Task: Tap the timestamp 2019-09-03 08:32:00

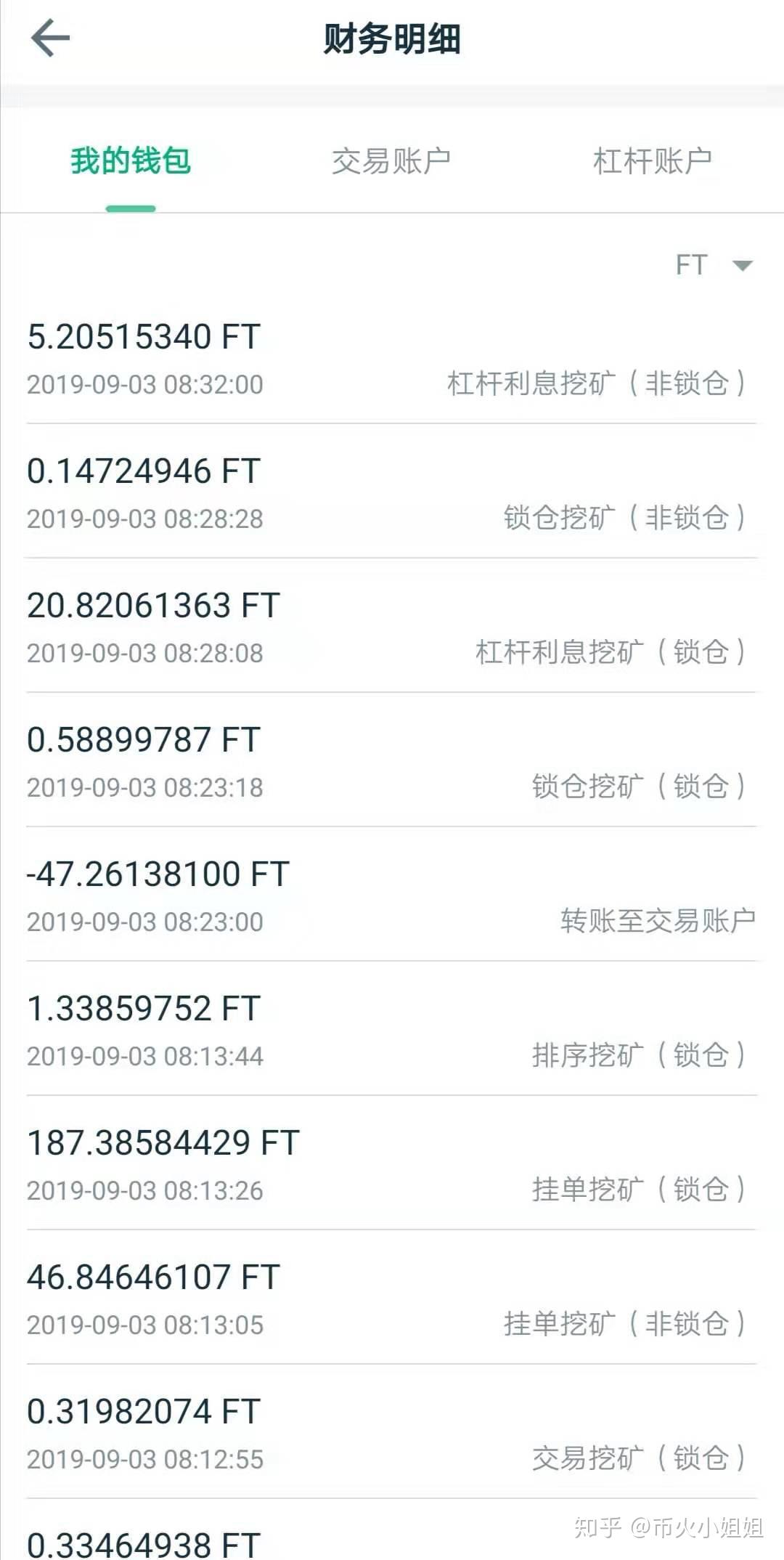Action: (145, 385)
